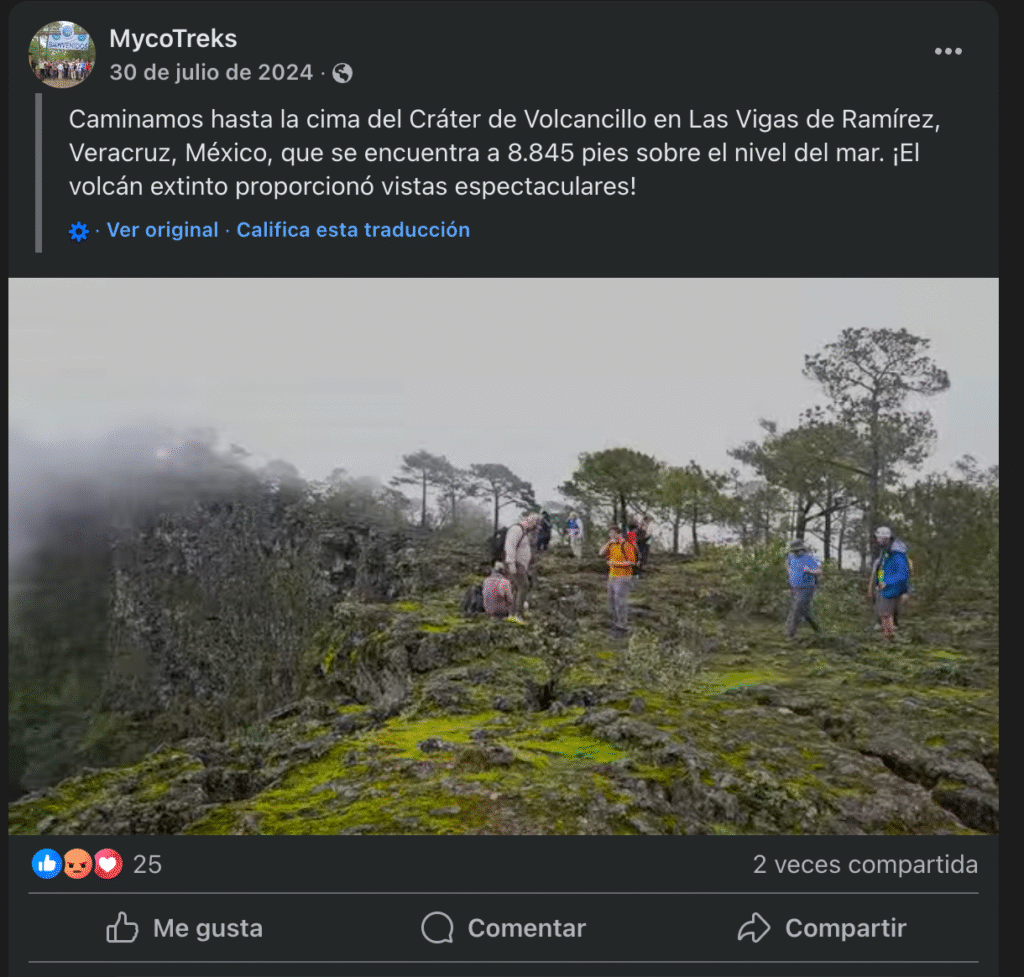The width and height of the screenshot is (1024, 977).
Task: Open the MycoTreks page name link
Action: (173, 38)
